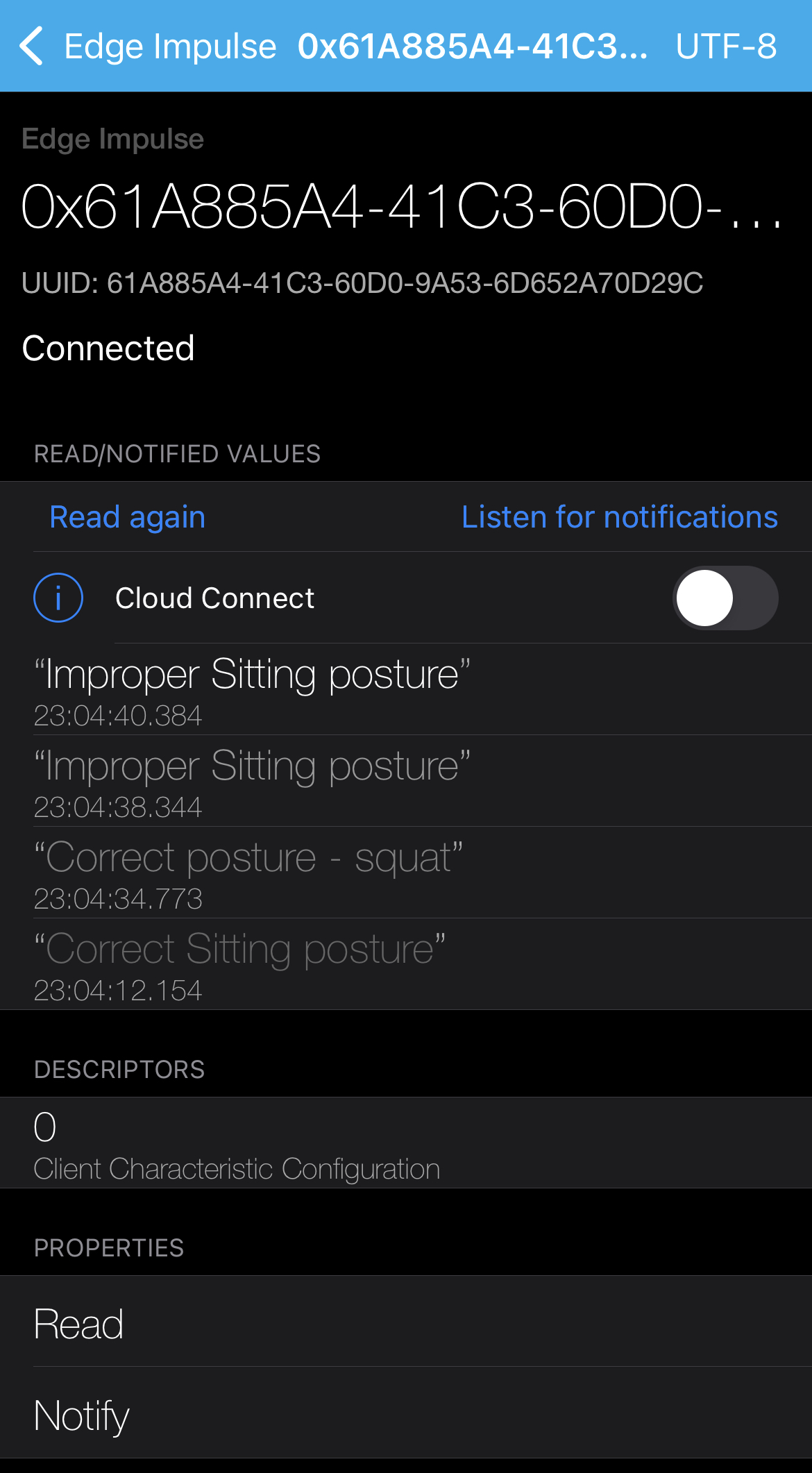Toggle the Cloud Connect switch

pos(725,598)
